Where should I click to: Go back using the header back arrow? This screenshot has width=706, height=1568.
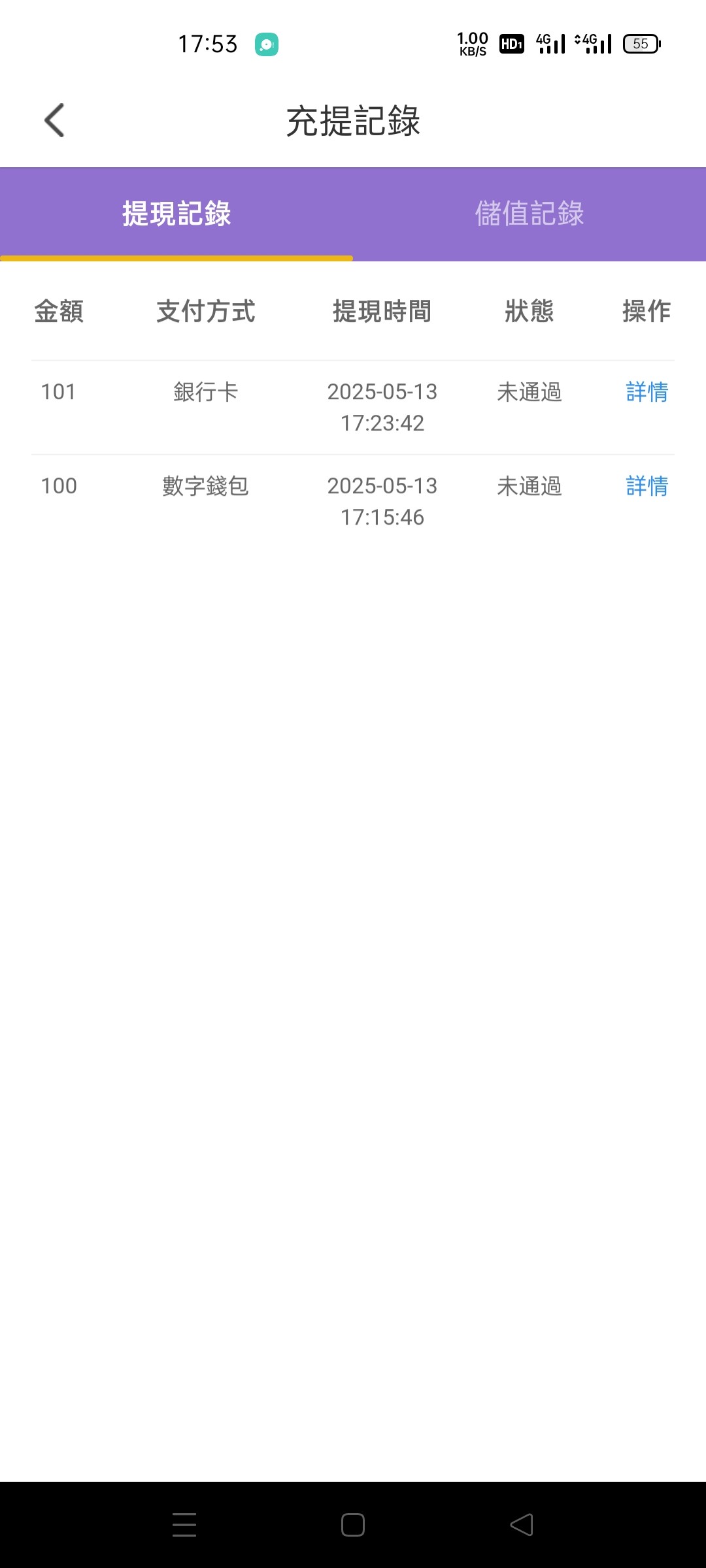coord(54,120)
